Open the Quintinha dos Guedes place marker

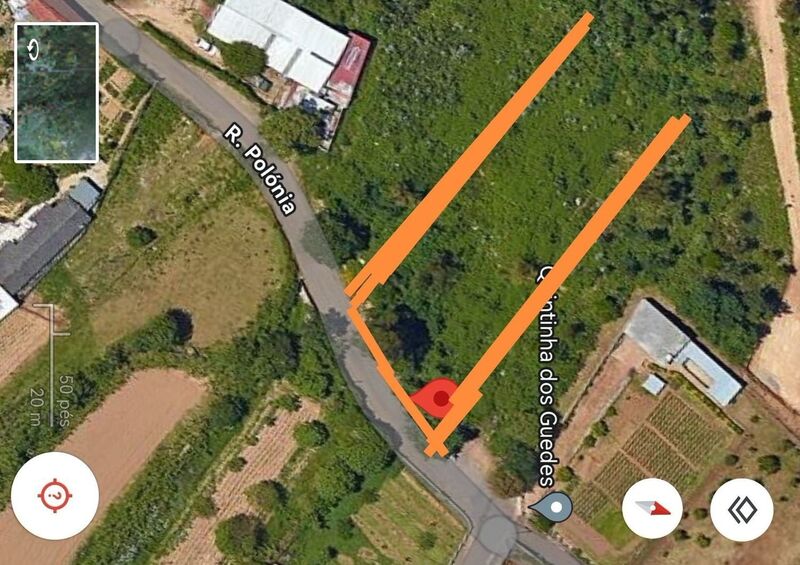coord(553,507)
